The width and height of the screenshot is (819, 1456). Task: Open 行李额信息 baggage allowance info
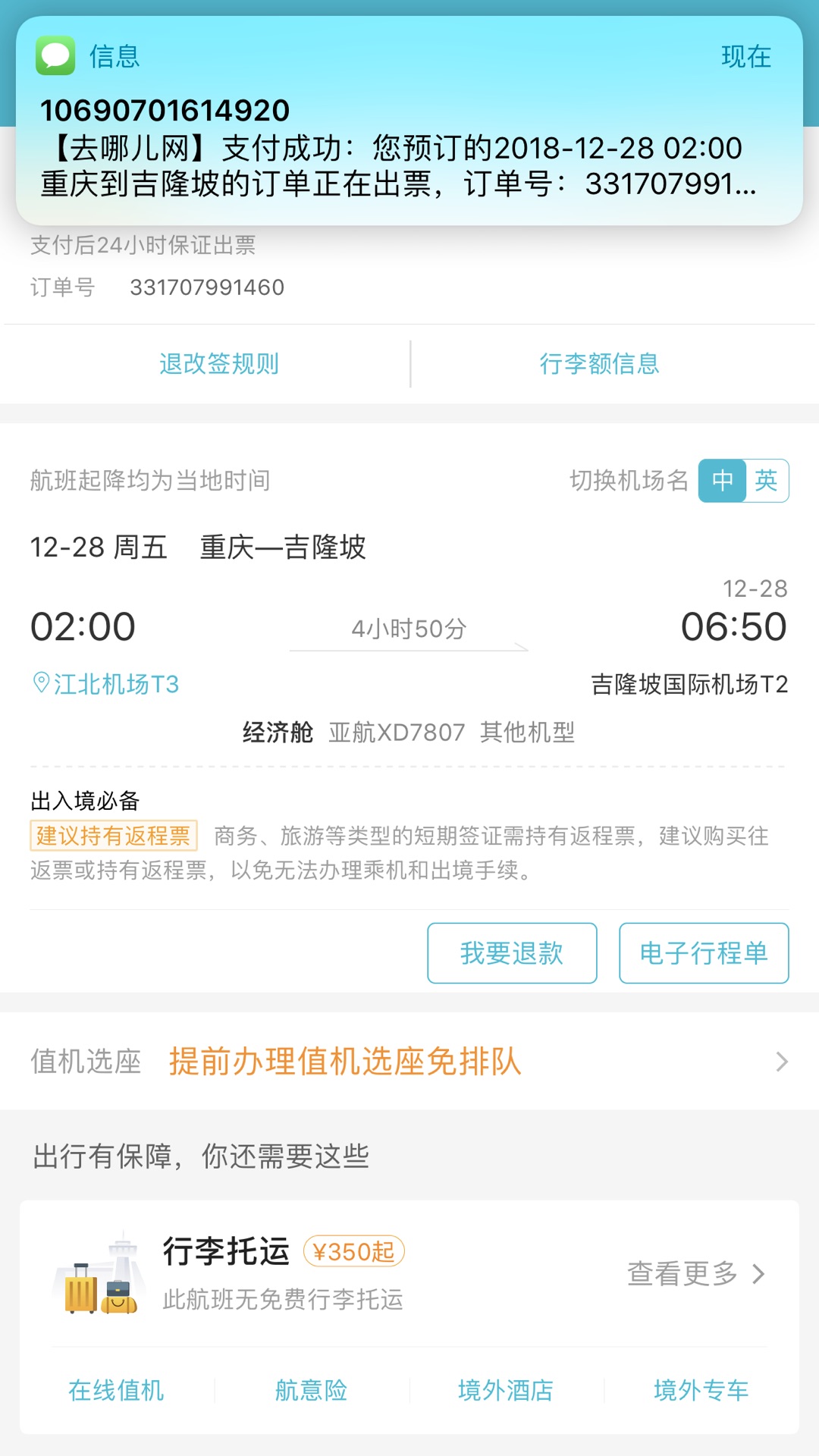[599, 364]
